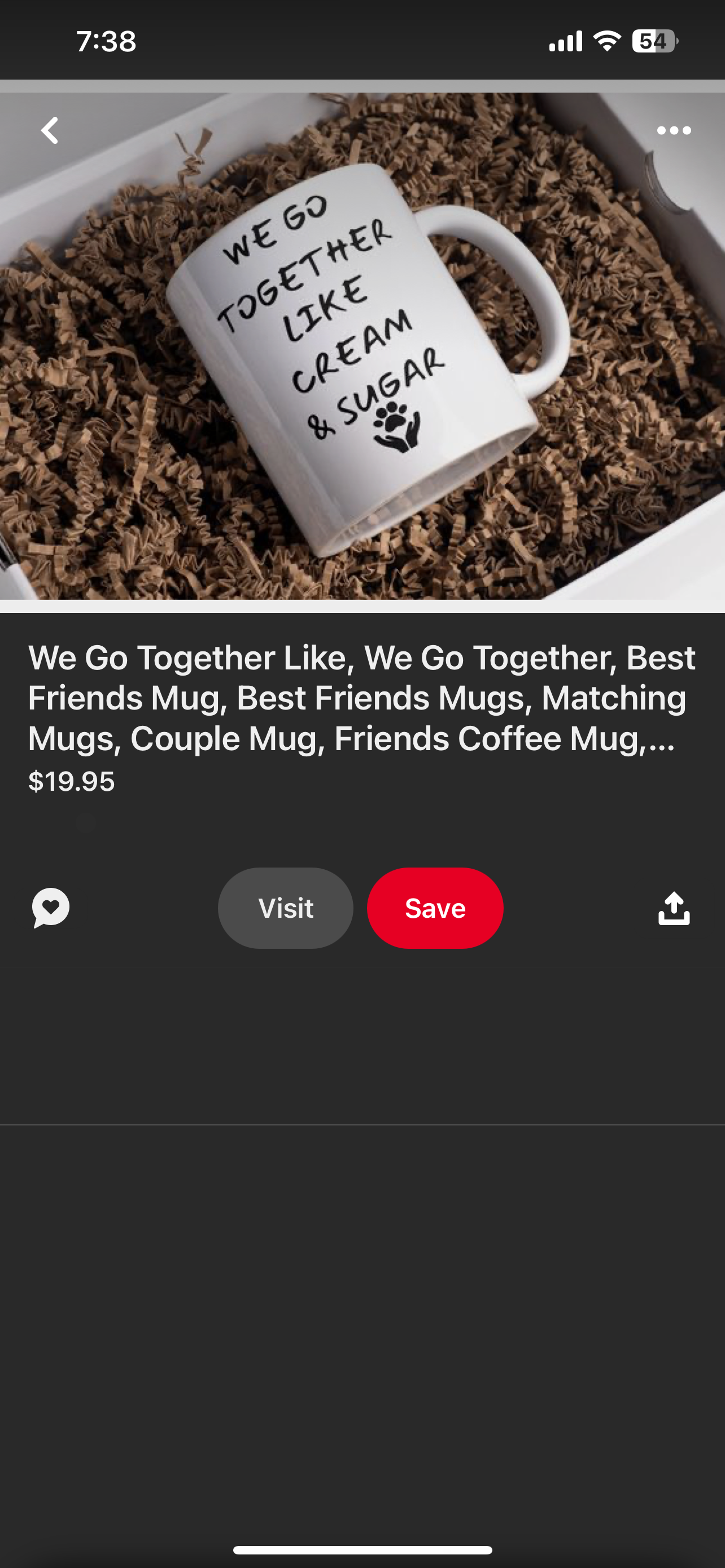Go back with the arrow icon
Image resolution: width=725 pixels, height=1568 pixels.
(x=50, y=131)
